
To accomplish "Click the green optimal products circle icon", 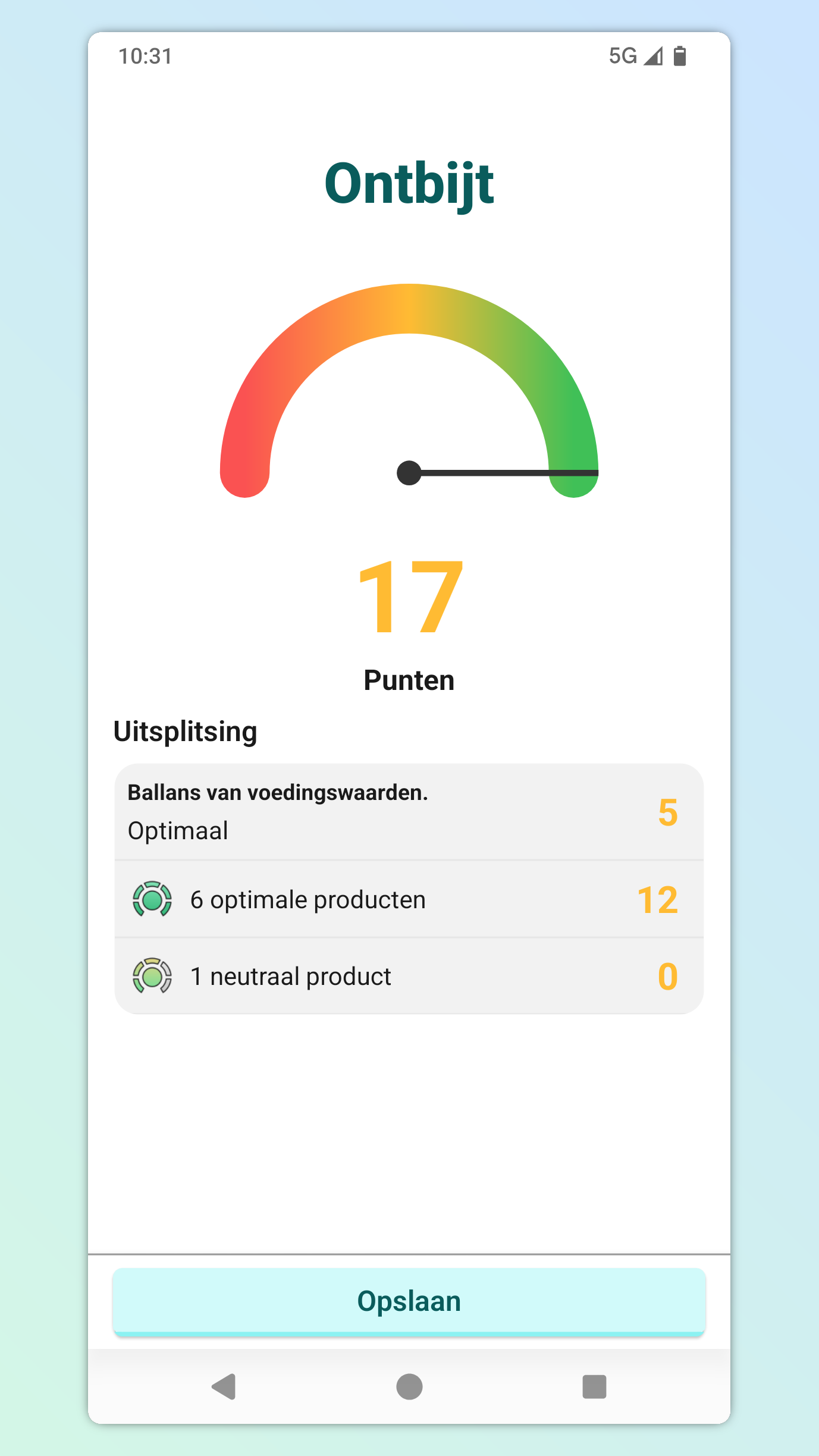I will coord(153,900).
